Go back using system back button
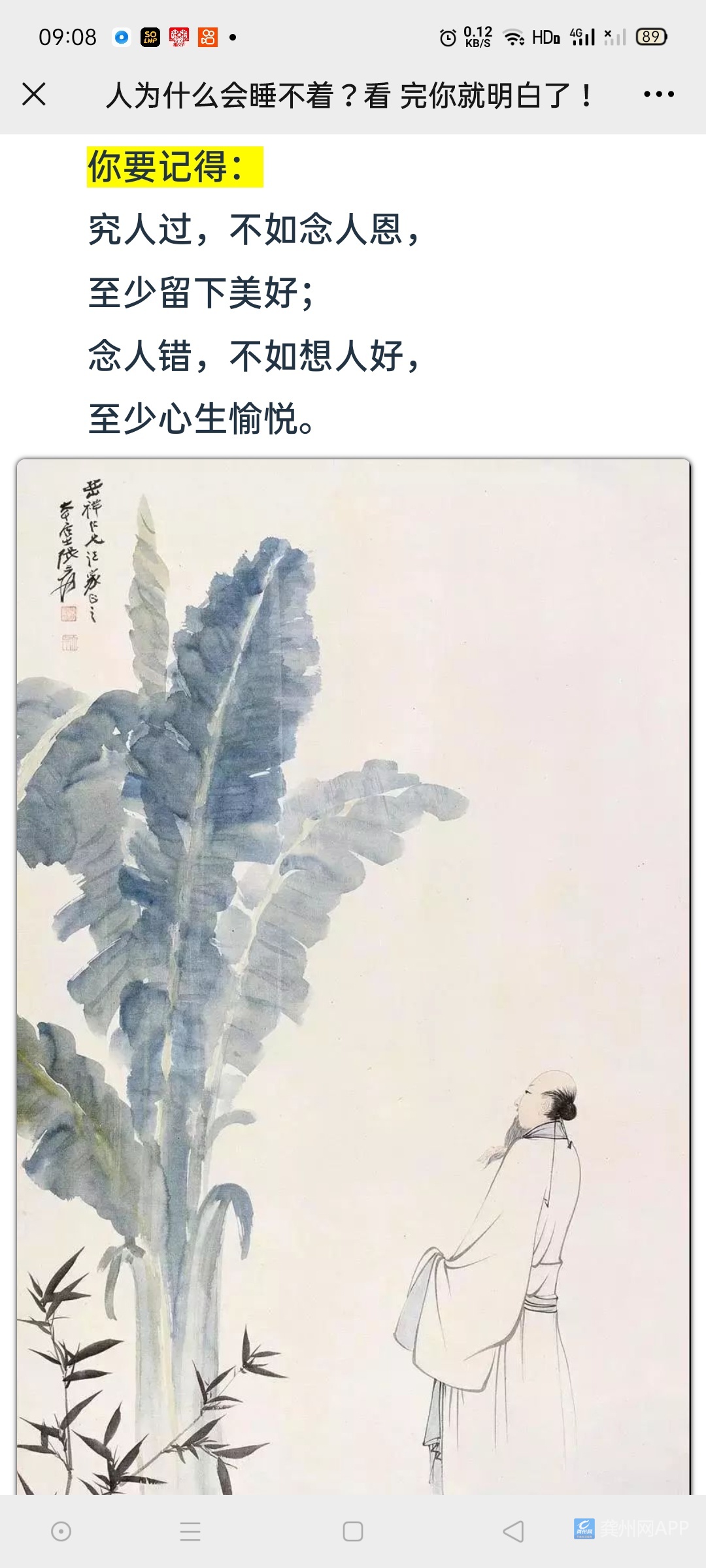Image resolution: width=706 pixels, height=1568 pixels. click(x=513, y=1531)
